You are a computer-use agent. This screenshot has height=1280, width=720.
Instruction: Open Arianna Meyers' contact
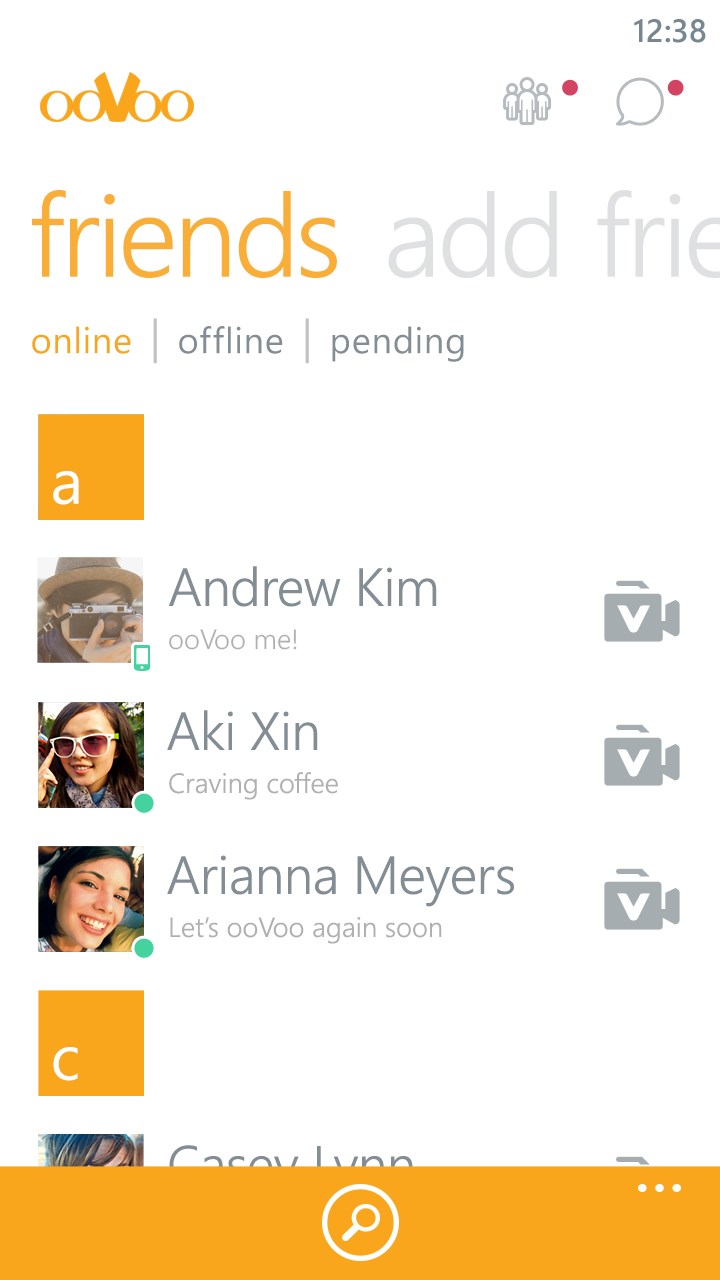tap(340, 897)
